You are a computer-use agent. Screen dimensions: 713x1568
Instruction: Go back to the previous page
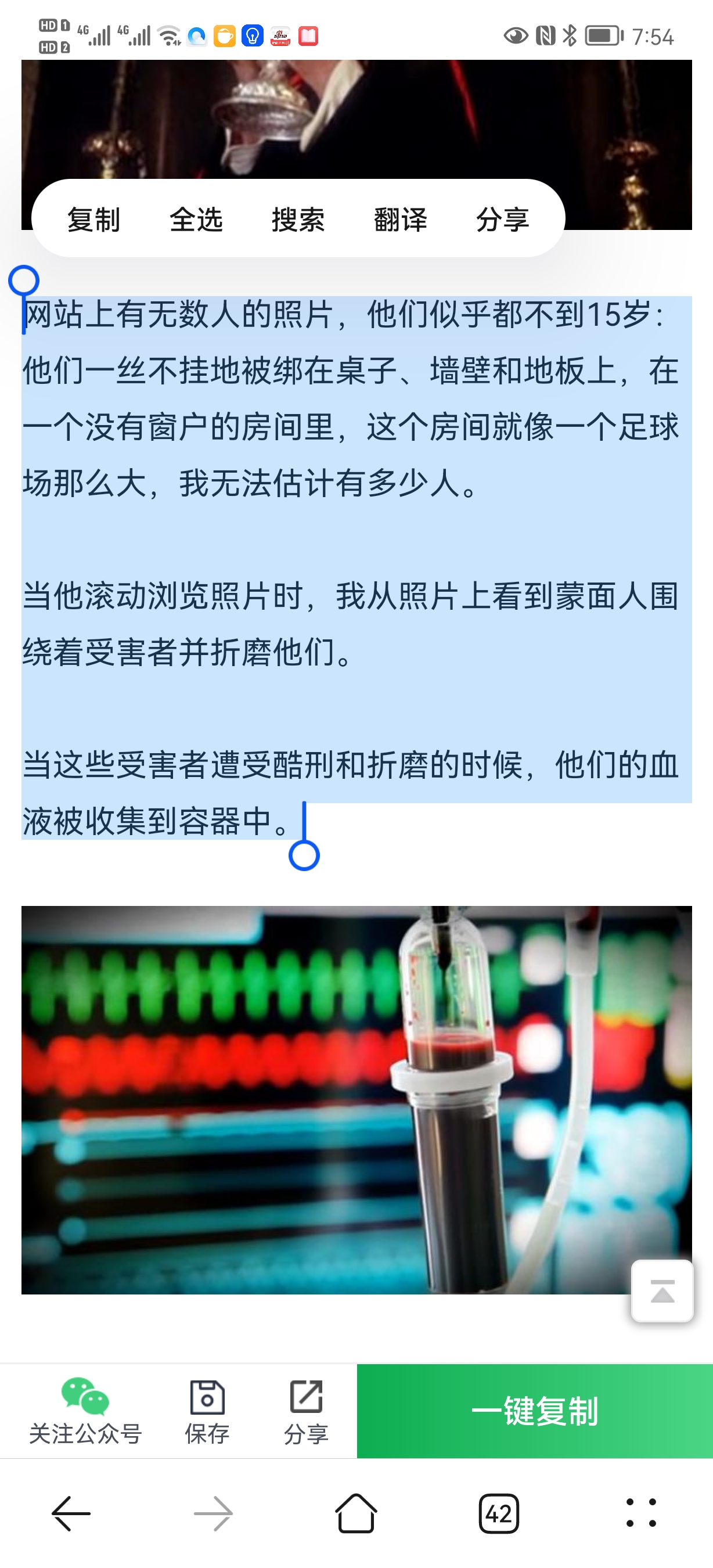click(71, 1513)
